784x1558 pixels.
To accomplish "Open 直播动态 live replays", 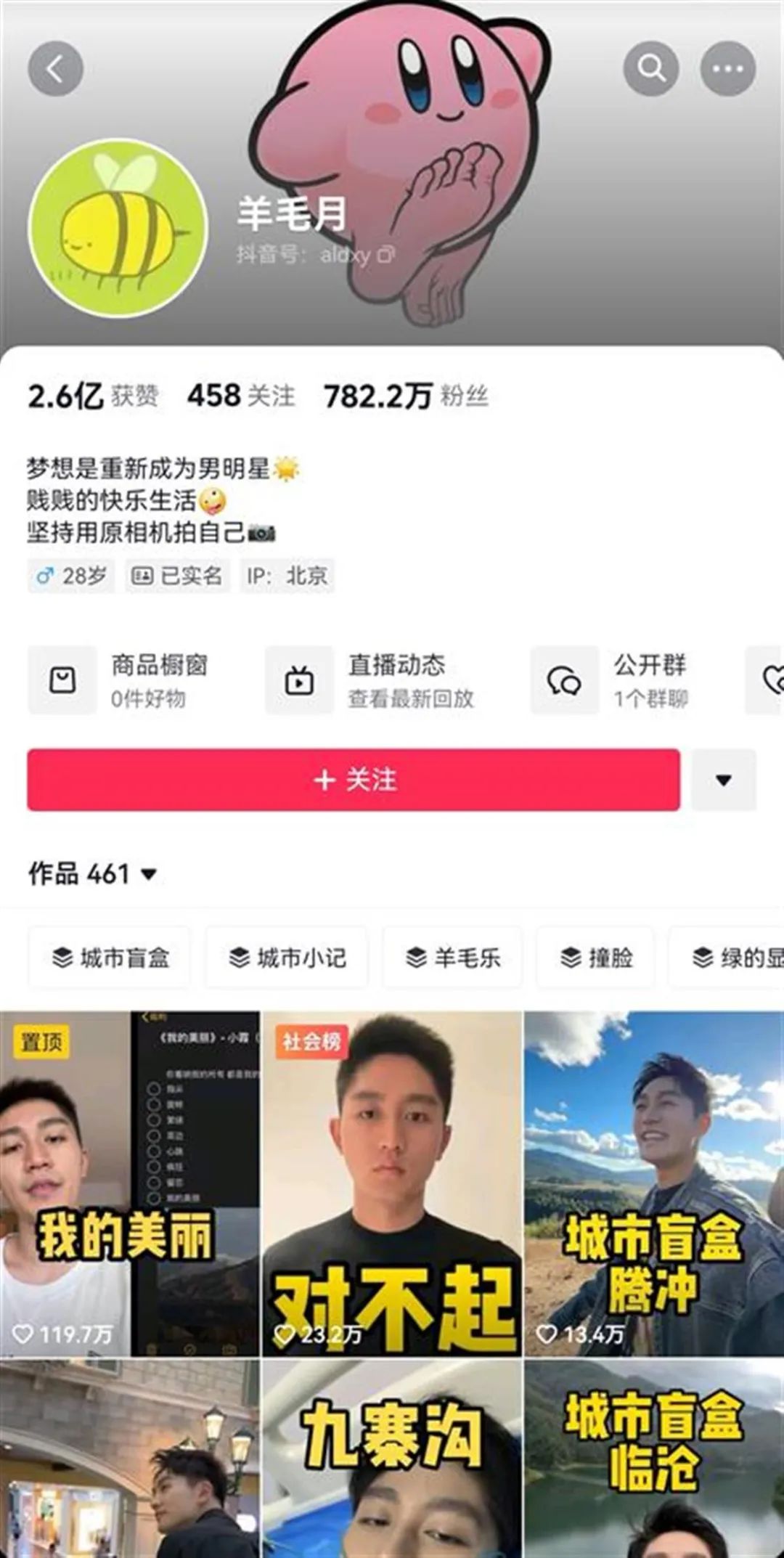I will pos(374,680).
